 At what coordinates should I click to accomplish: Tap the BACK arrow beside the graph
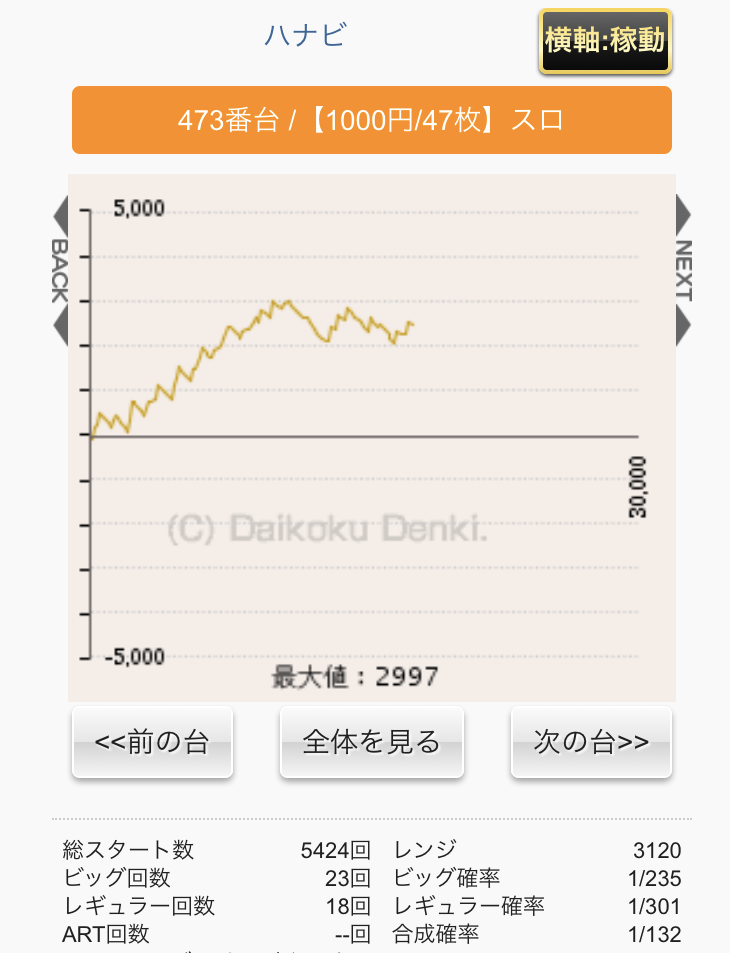59,270
